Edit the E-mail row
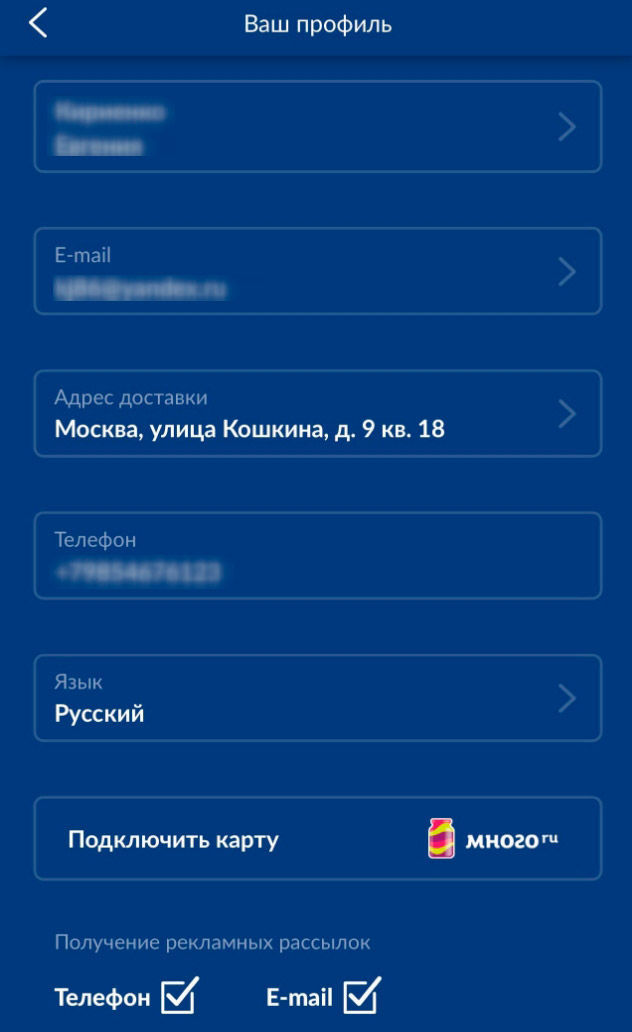632x1032 pixels. pos(318,271)
